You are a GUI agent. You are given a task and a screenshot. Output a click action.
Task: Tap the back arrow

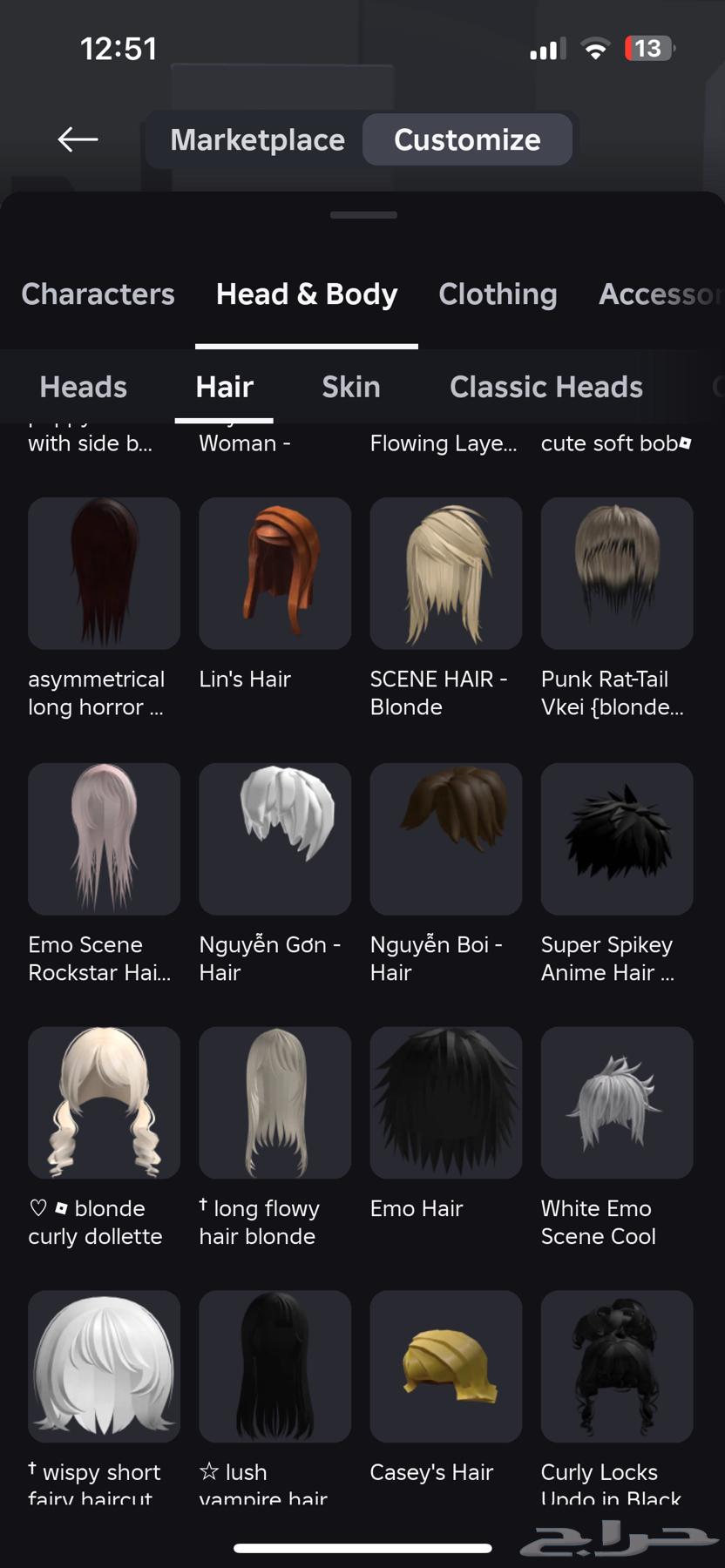click(78, 139)
